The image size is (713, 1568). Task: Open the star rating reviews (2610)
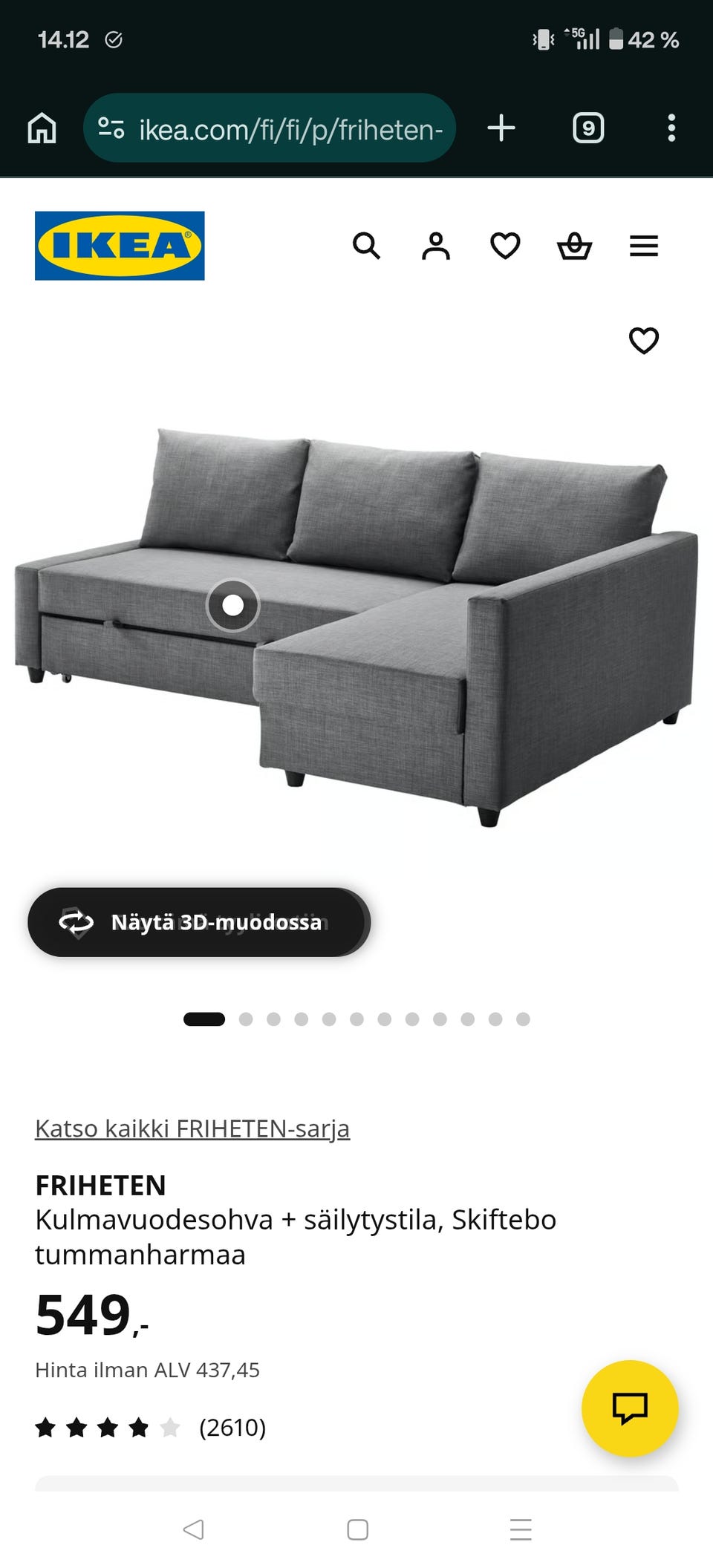[x=151, y=1427]
